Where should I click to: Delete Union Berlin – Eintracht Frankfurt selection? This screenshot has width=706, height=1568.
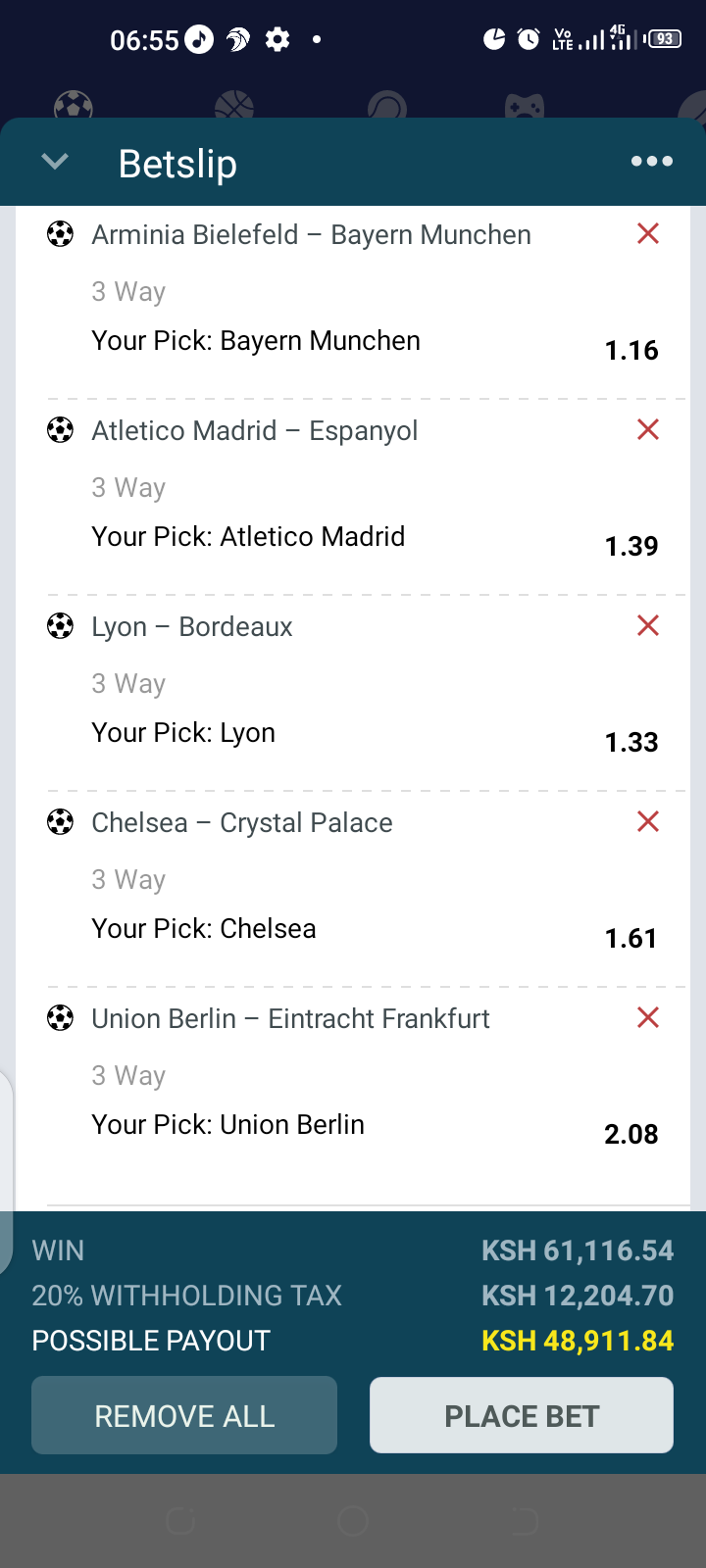(648, 1017)
